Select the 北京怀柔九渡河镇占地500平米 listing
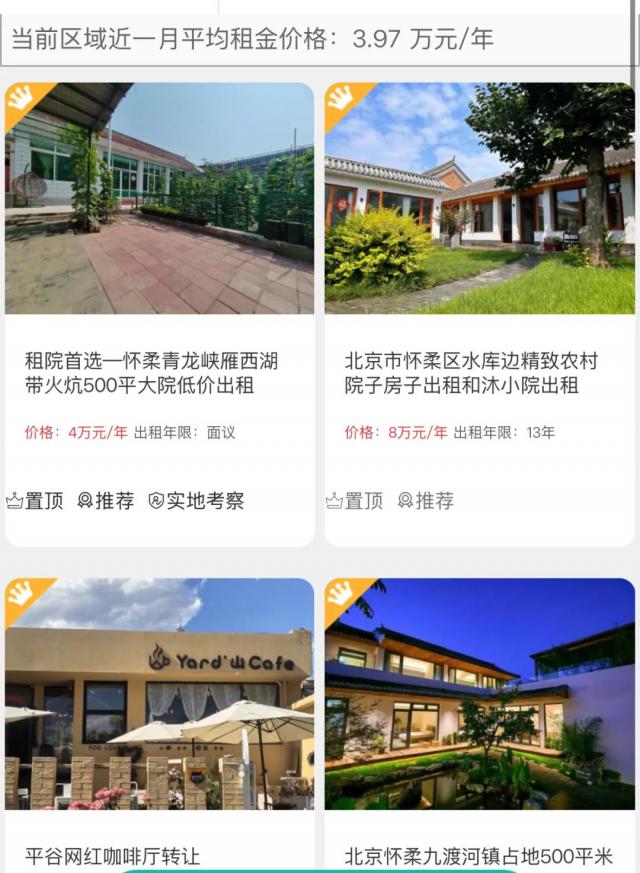The height and width of the screenshot is (873, 640). 478,856
